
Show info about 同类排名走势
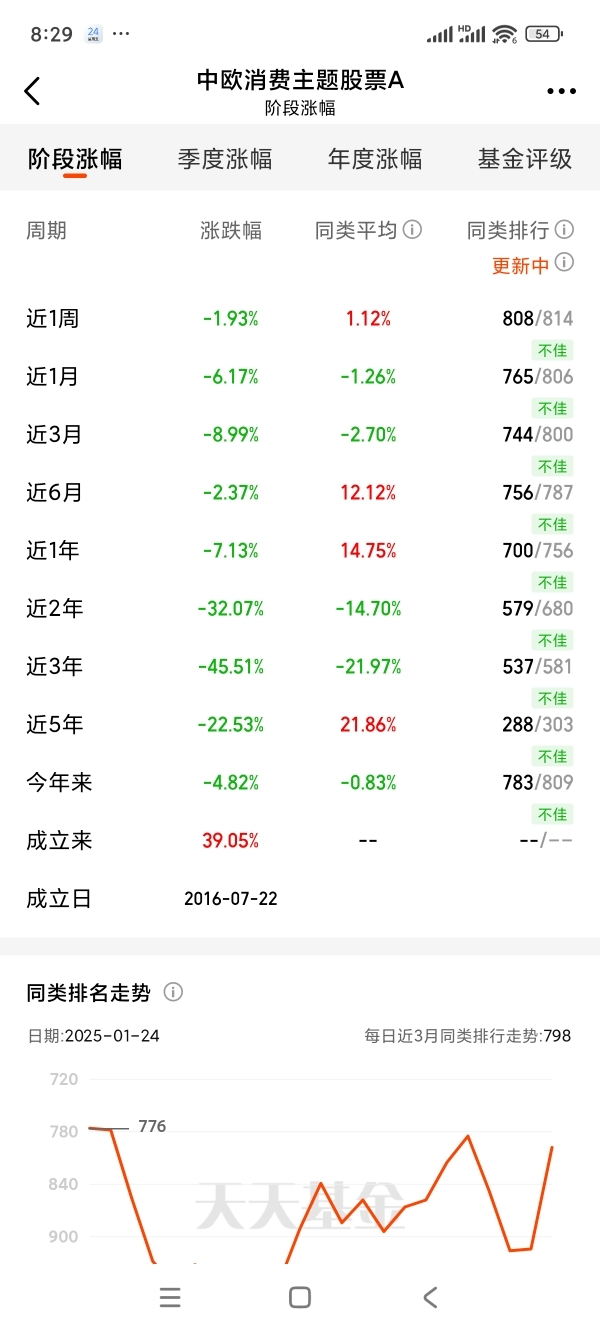pos(173,992)
